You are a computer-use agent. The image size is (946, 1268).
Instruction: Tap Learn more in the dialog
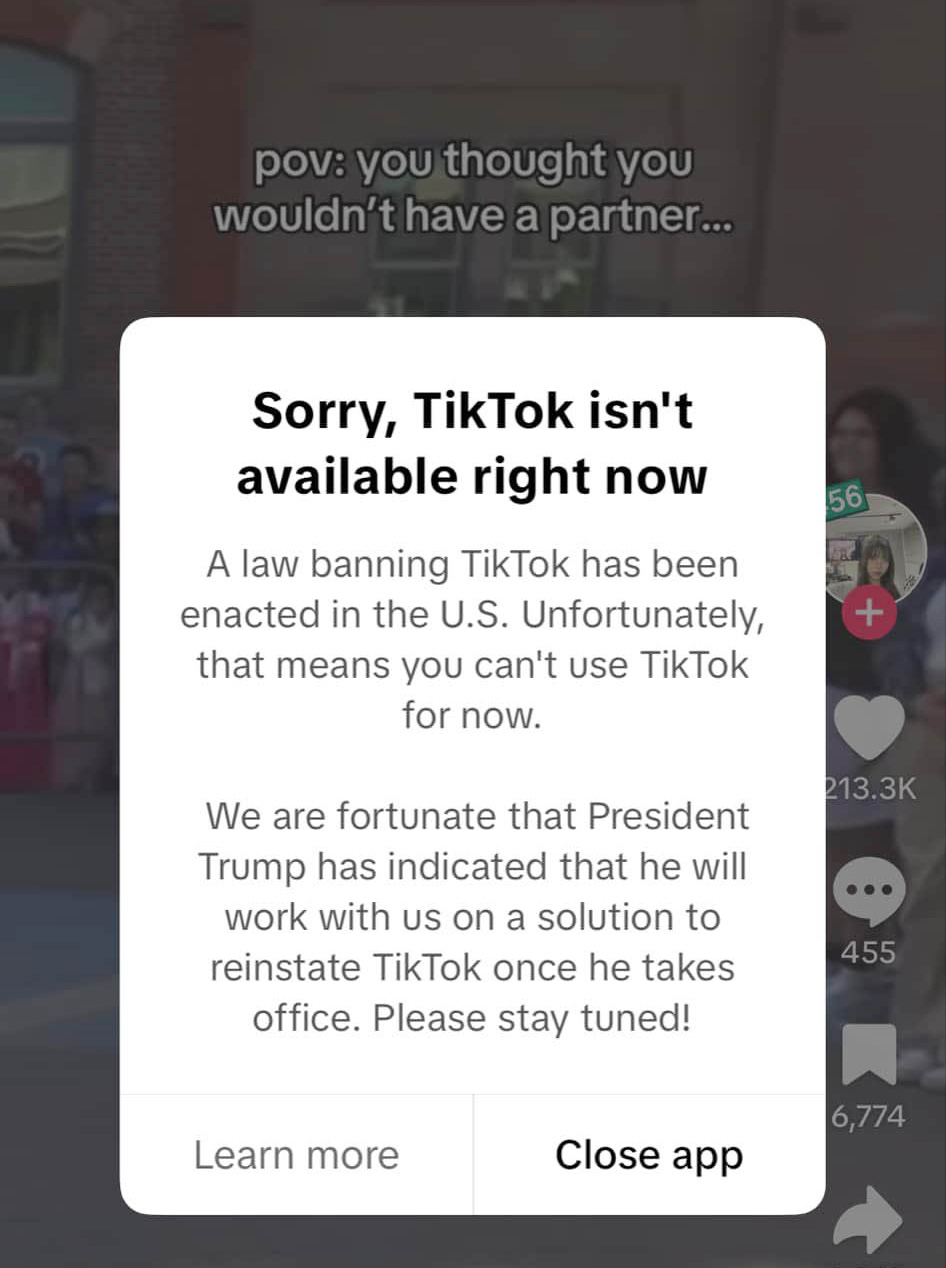click(x=296, y=1155)
